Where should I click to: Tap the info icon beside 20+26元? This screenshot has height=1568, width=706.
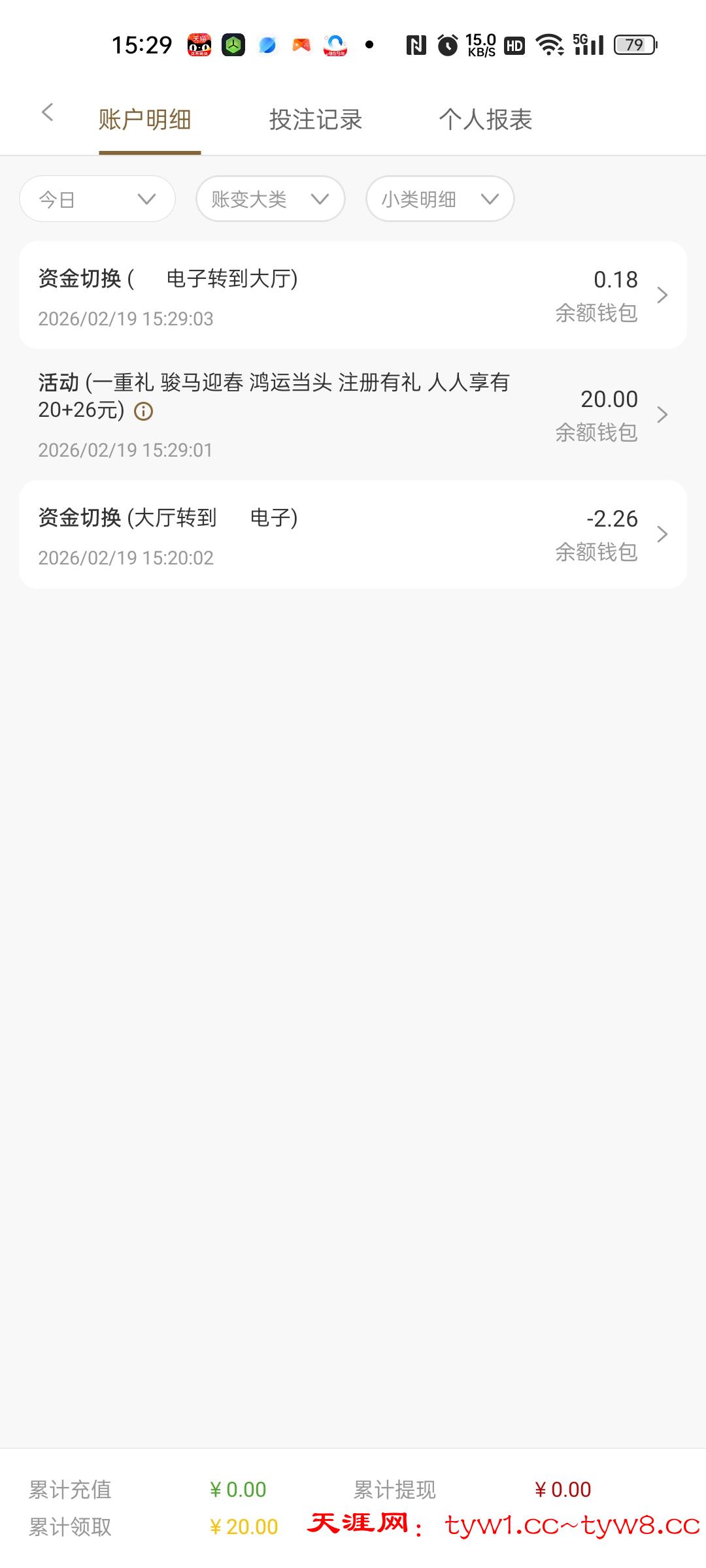[x=143, y=411]
